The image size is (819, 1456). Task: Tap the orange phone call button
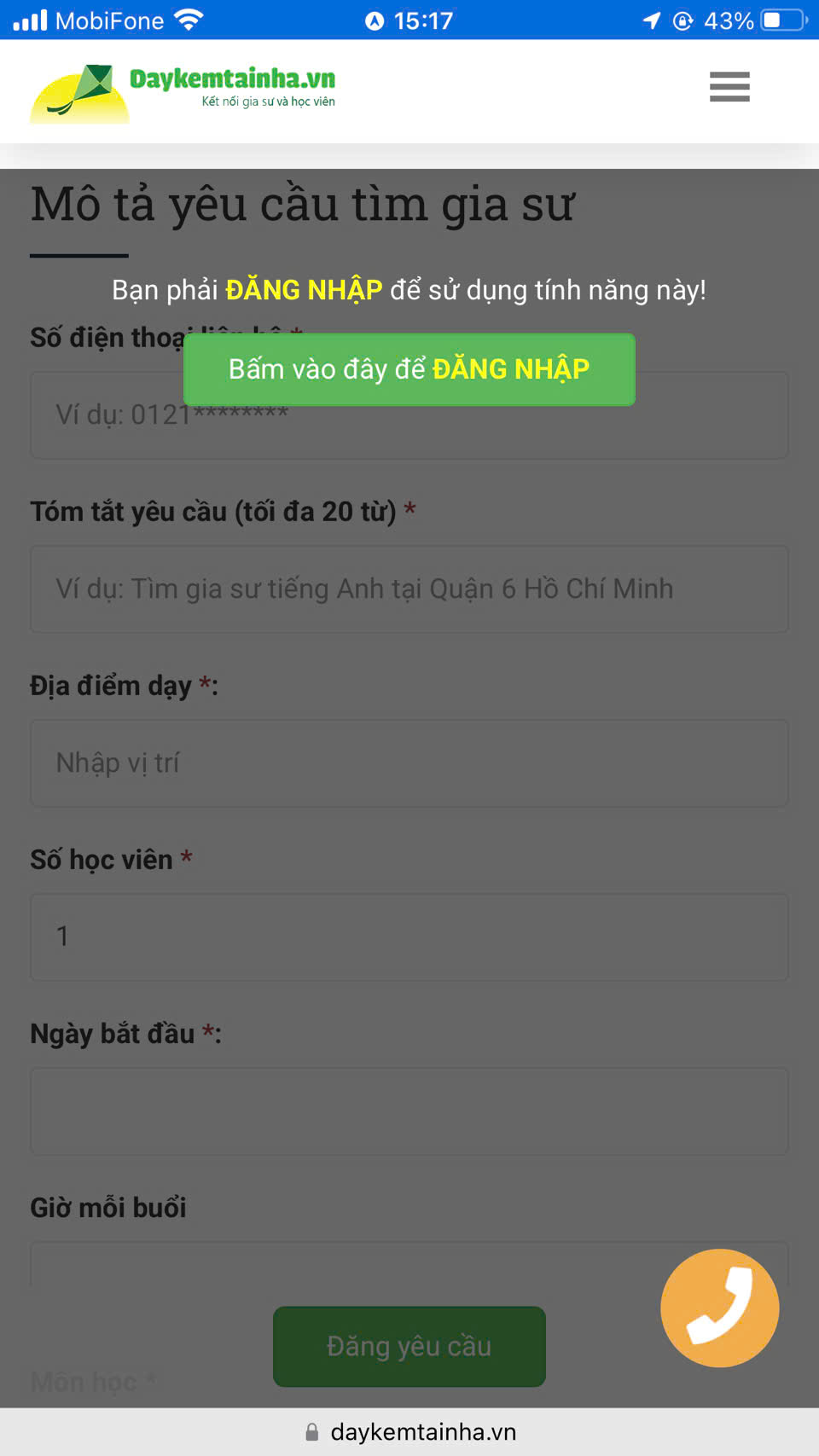(x=720, y=1308)
